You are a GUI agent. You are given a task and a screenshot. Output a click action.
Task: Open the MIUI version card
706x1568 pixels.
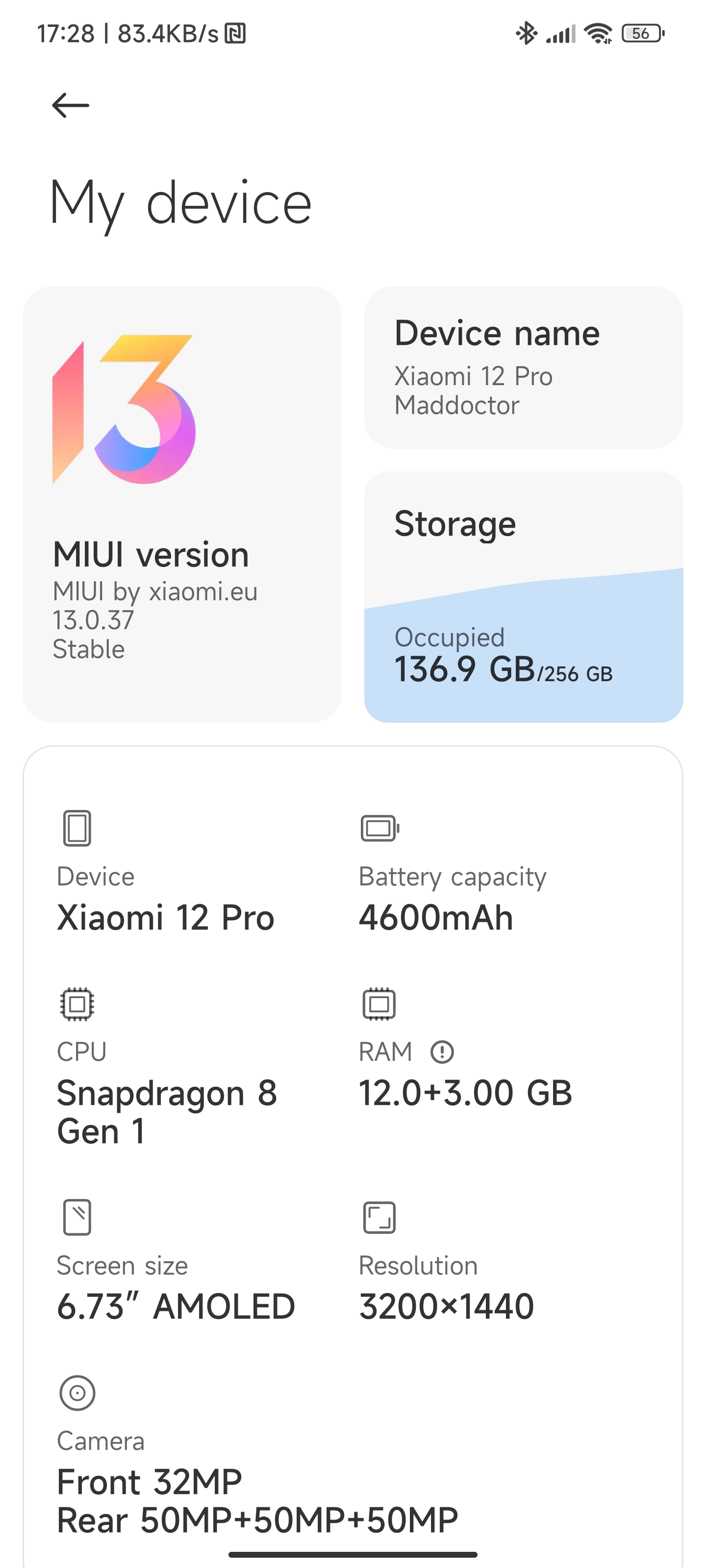tap(182, 504)
